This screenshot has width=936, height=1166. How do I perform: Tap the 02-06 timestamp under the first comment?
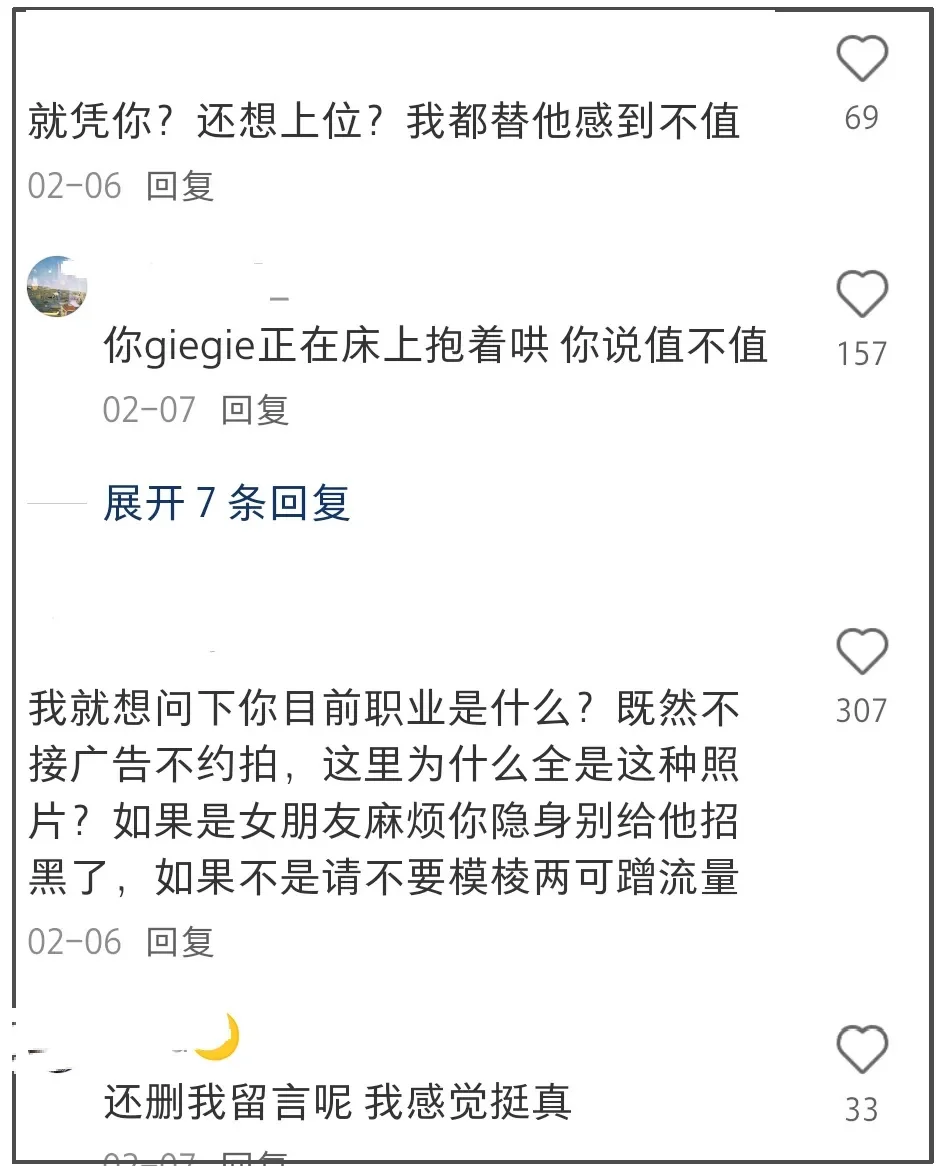coord(73,187)
